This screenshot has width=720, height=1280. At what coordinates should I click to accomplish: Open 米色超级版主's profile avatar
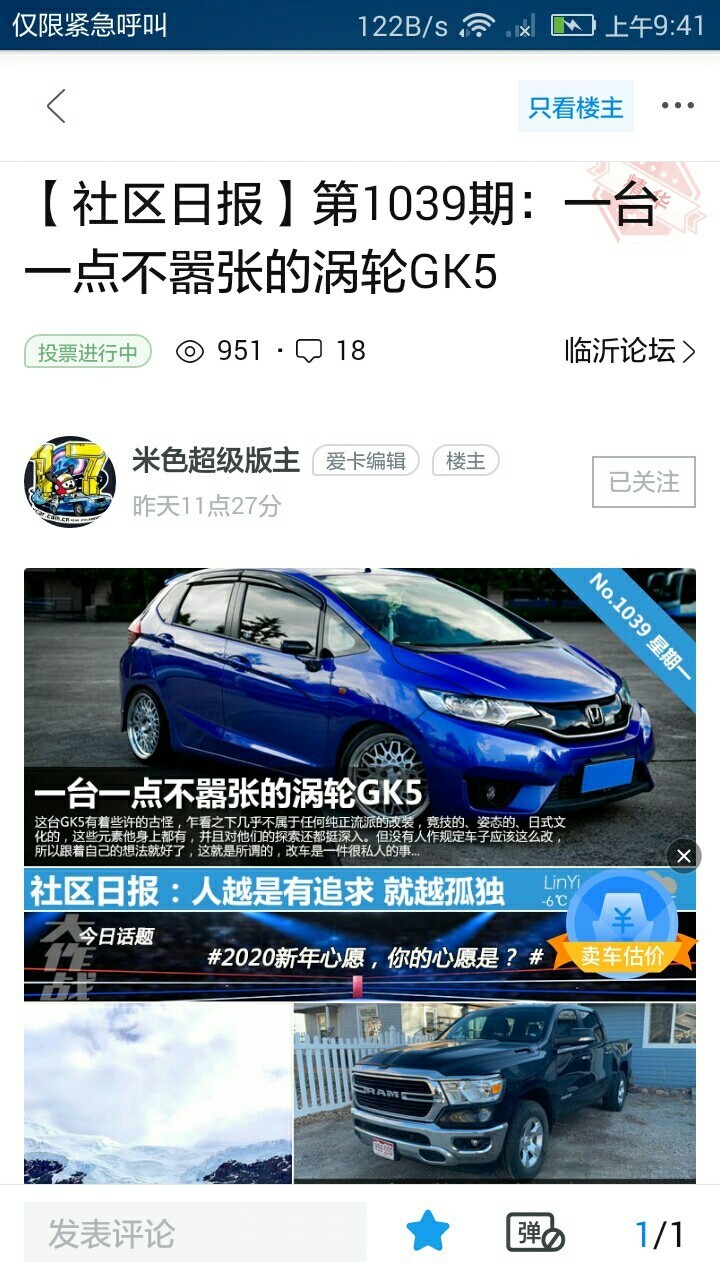point(70,482)
